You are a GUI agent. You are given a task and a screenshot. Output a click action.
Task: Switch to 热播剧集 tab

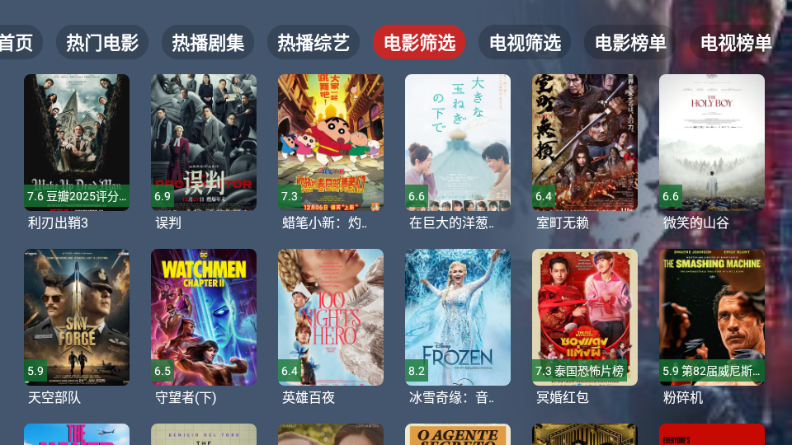pos(208,43)
